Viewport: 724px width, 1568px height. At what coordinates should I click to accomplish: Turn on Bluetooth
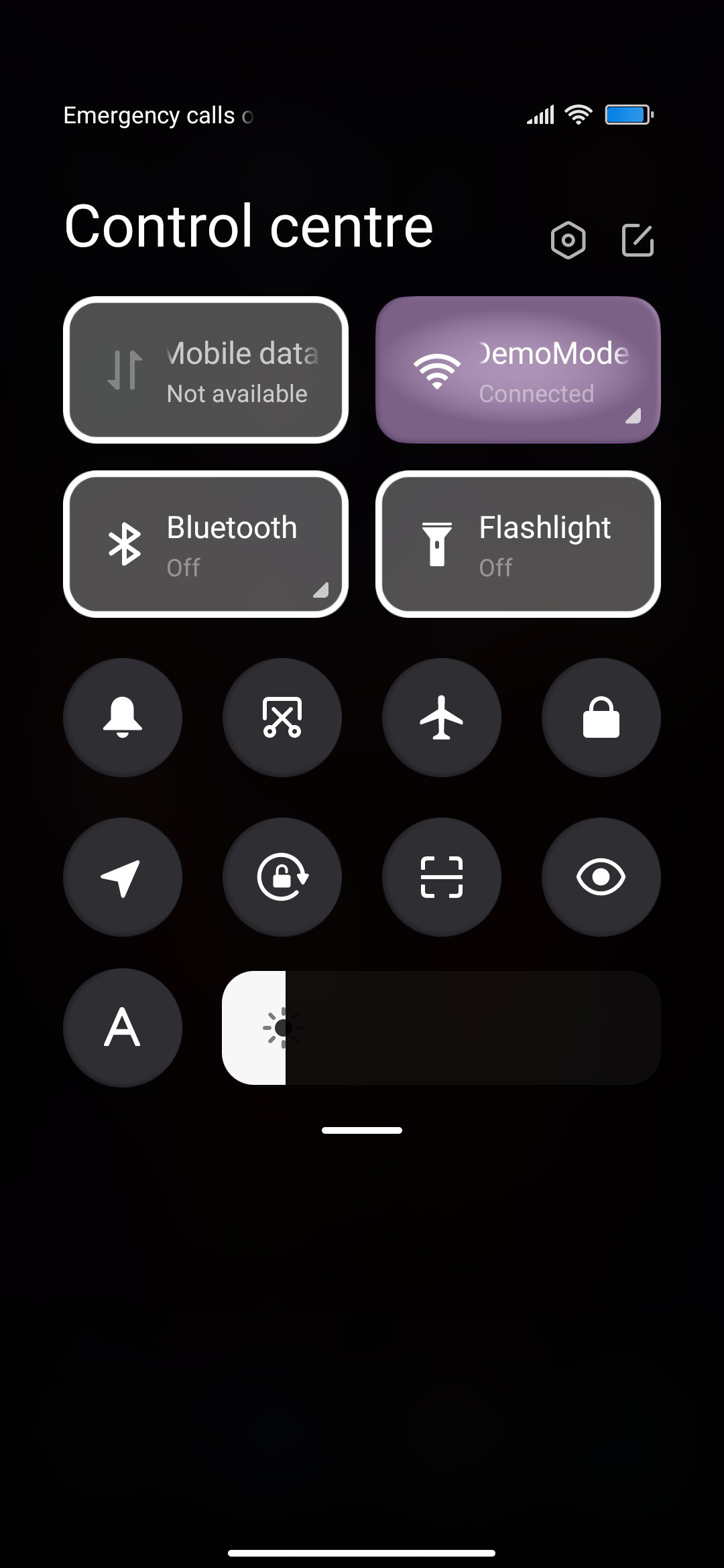click(x=206, y=544)
